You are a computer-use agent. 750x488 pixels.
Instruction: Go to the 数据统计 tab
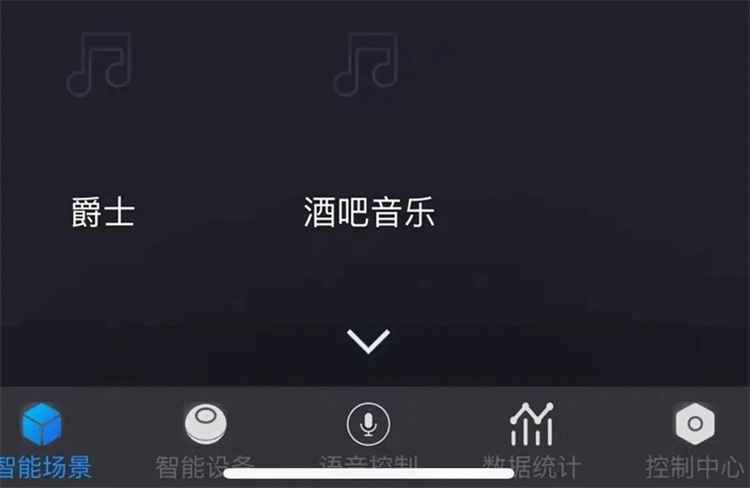coord(531,440)
